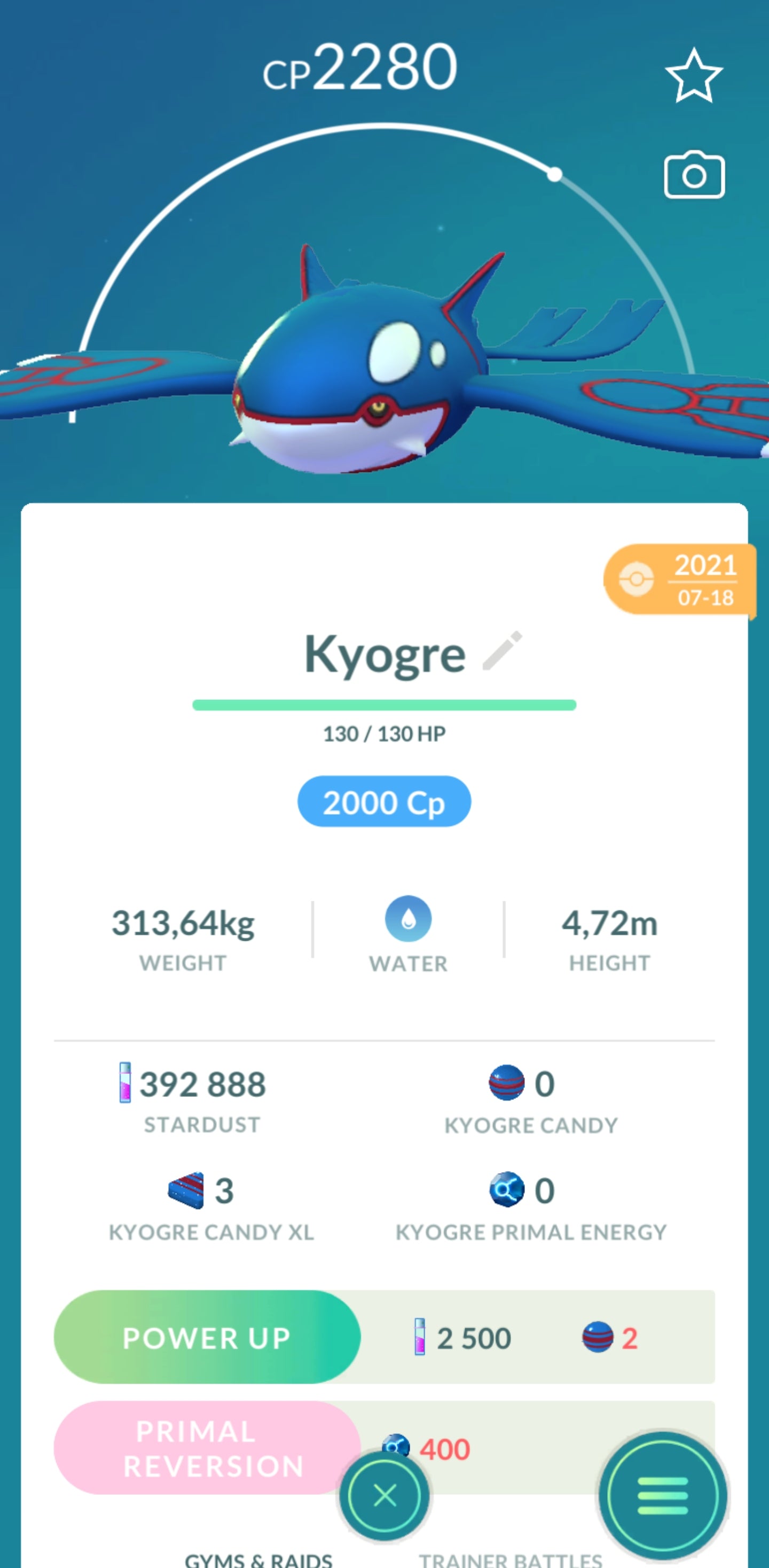The width and height of the screenshot is (769, 1568).
Task: Open the AR camera for Kyogre
Action: (694, 175)
